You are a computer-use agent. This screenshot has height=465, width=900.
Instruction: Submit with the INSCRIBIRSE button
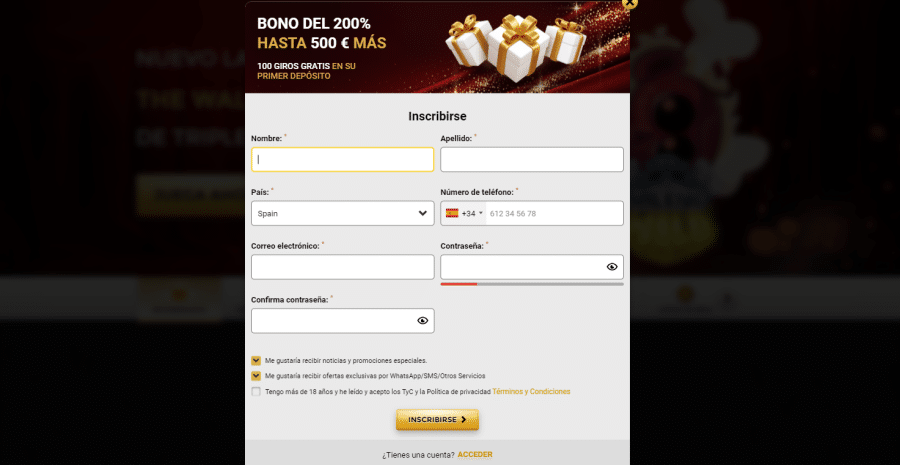point(437,420)
